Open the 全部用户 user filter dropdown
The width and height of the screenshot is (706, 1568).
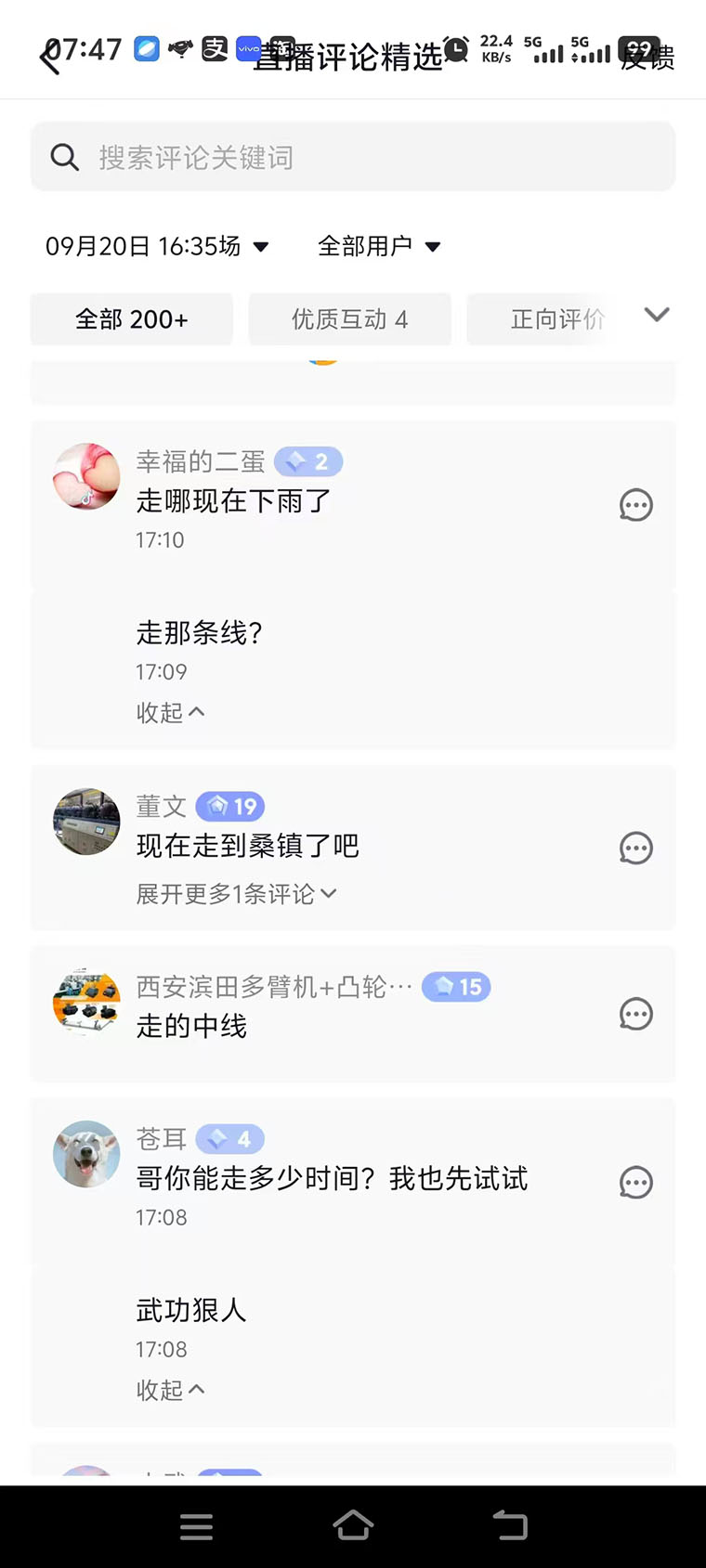click(x=378, y=247)
